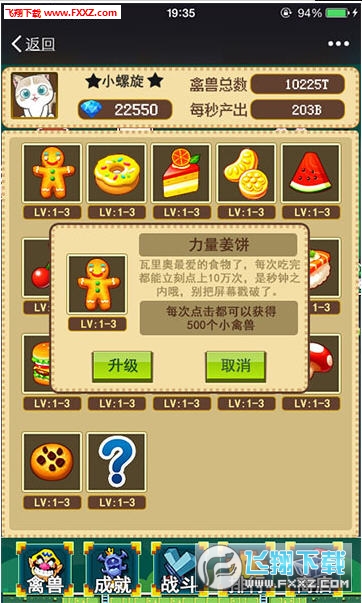The image size is (362, 603).
Task: Tap 升级 to upgrade the gingerbread
Action: tap(122, 366)
